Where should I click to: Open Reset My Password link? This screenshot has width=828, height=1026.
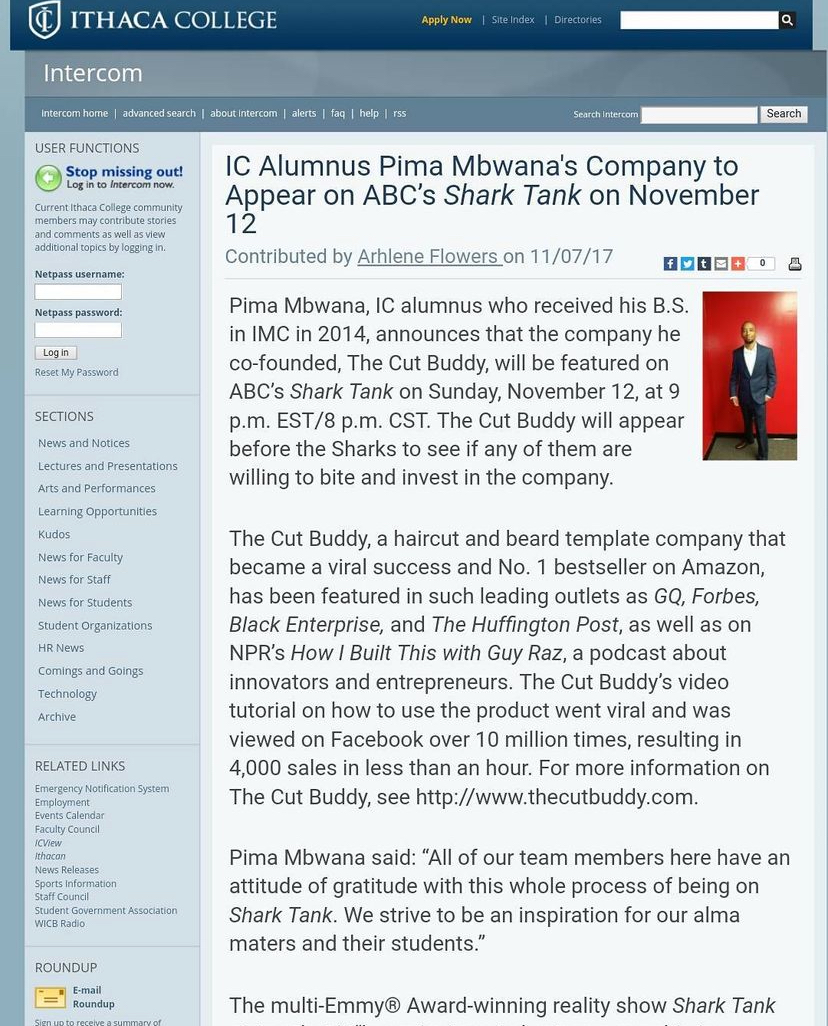(x=77, y=372)
